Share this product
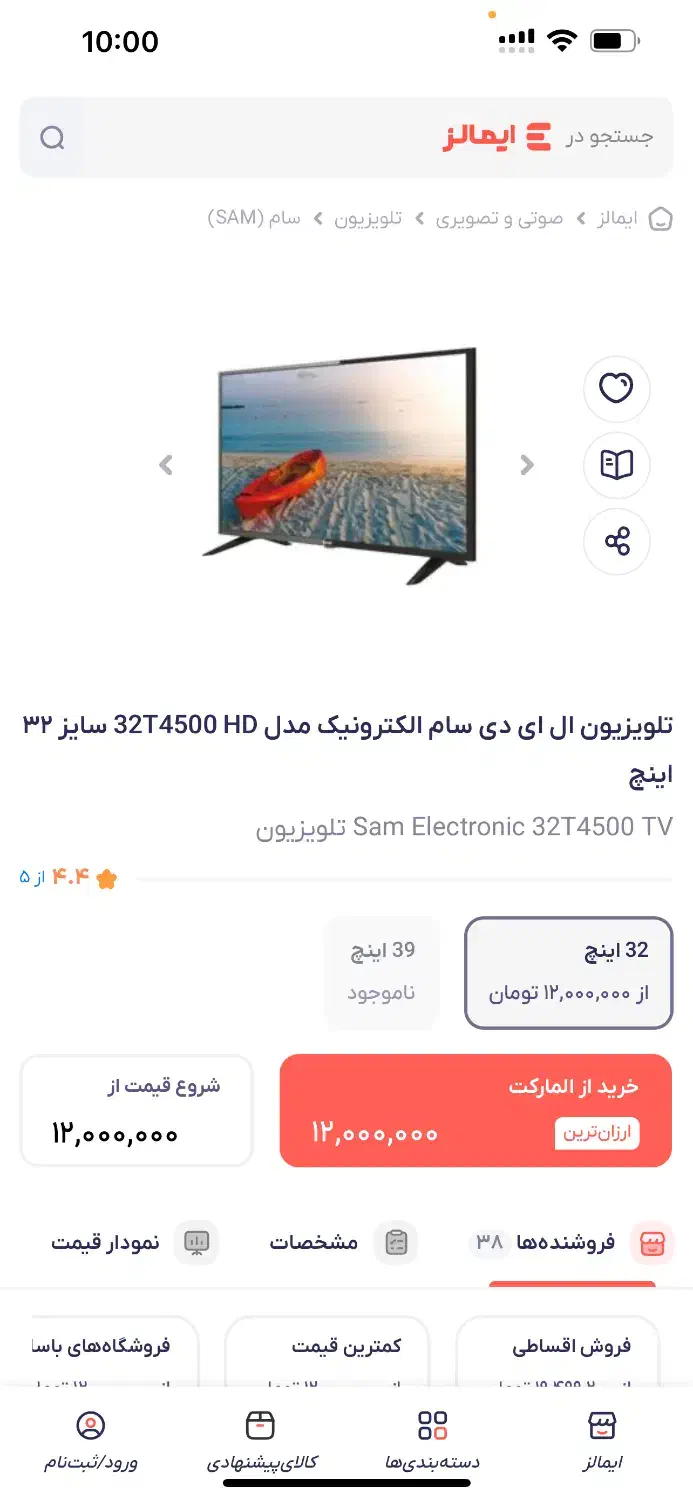 click(x=616, y=542)
